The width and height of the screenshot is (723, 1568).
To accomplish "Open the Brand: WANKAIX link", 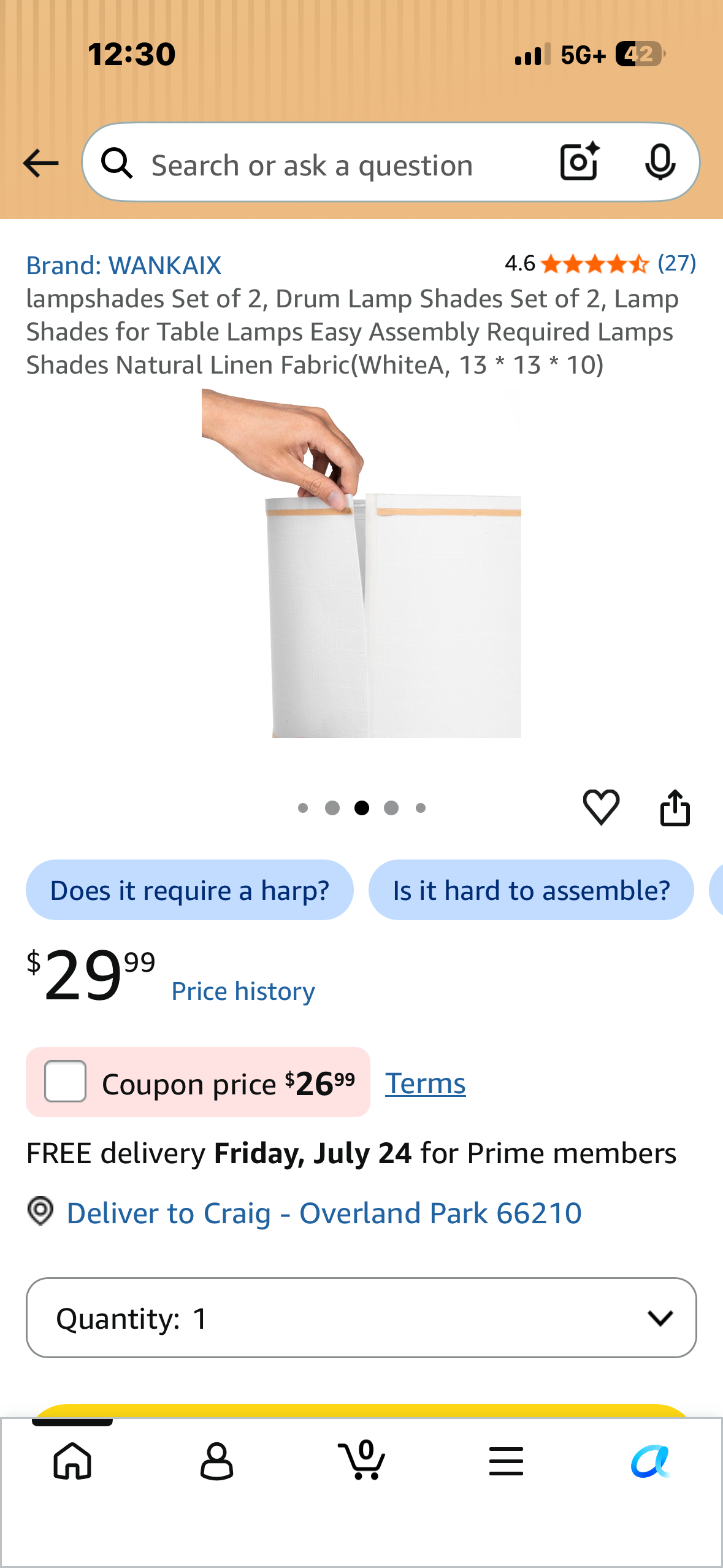I will point(123,266).
